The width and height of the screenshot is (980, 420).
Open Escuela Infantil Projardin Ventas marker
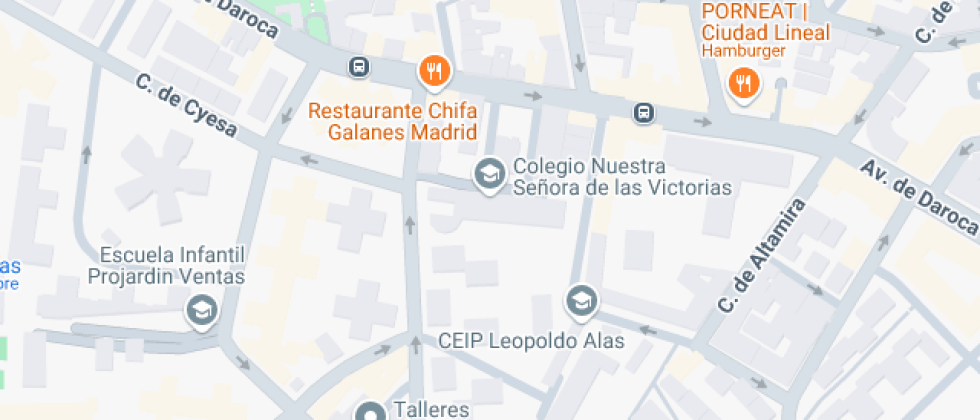click(203, 311)
